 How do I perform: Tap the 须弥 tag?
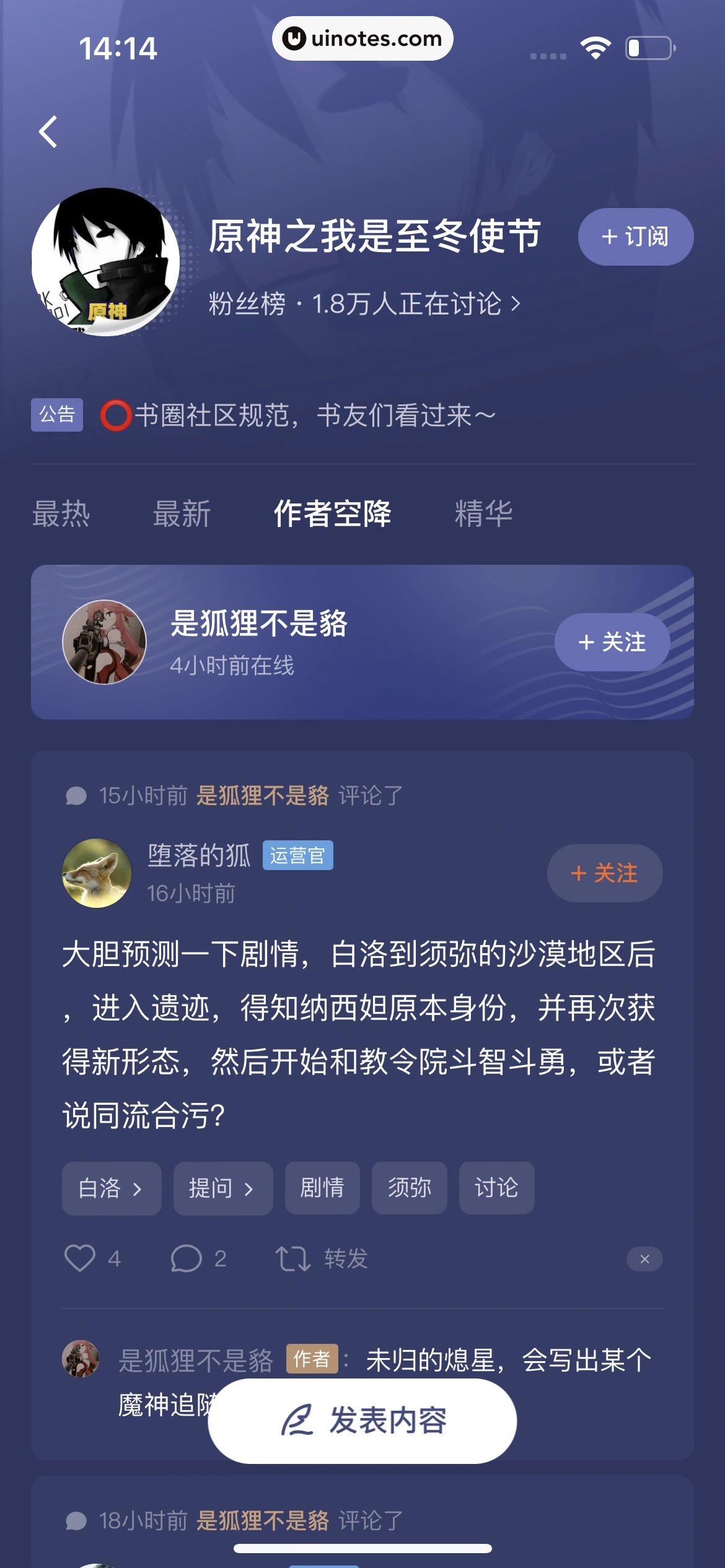coord(409,1188)
